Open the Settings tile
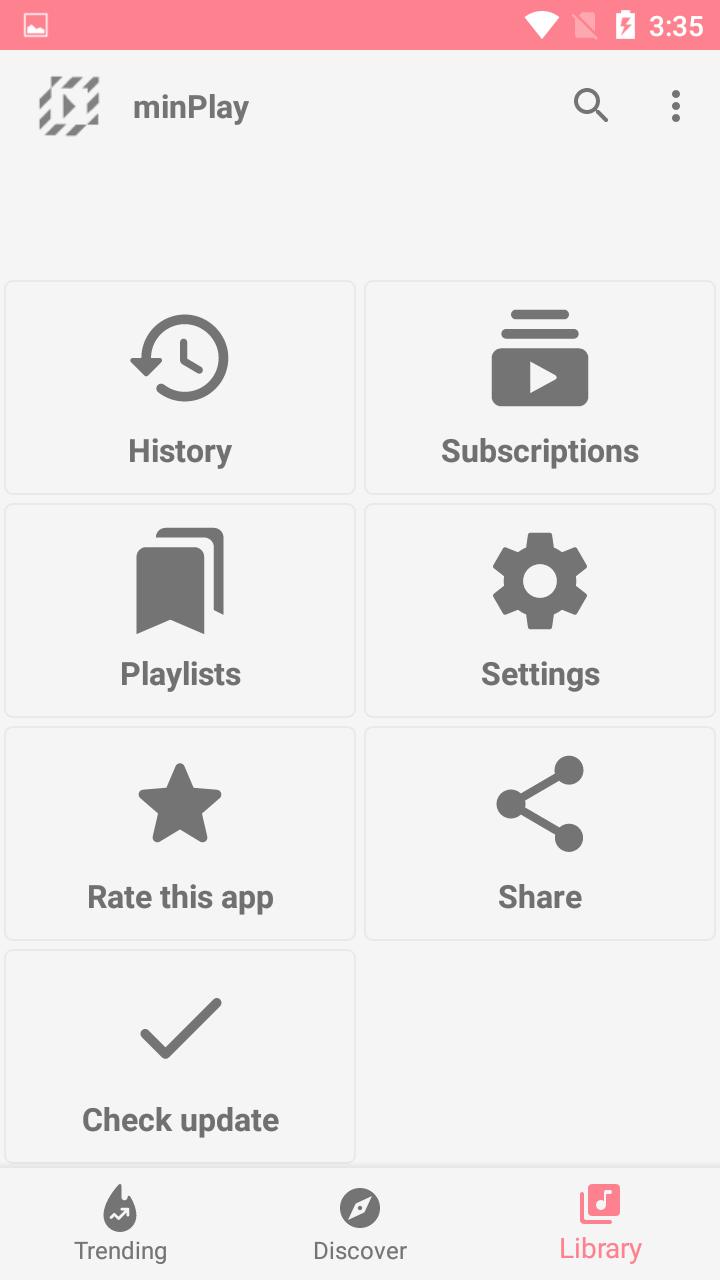The height and width of the screenshot is (1280, 720). tap(540, 611)
